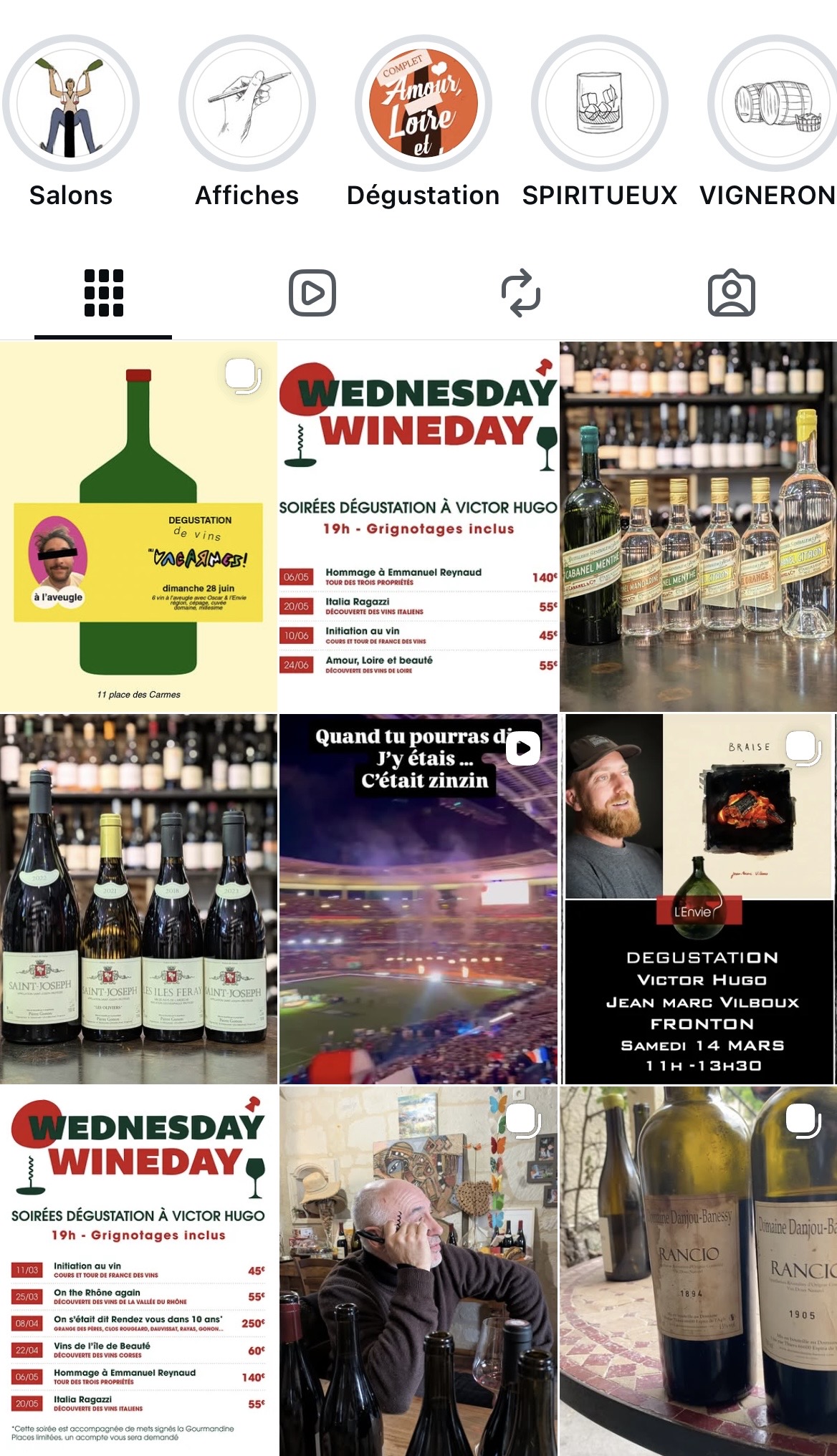Open the Cabanel liqueur bottles photo
837x1456 pixels.
[698, 526]
